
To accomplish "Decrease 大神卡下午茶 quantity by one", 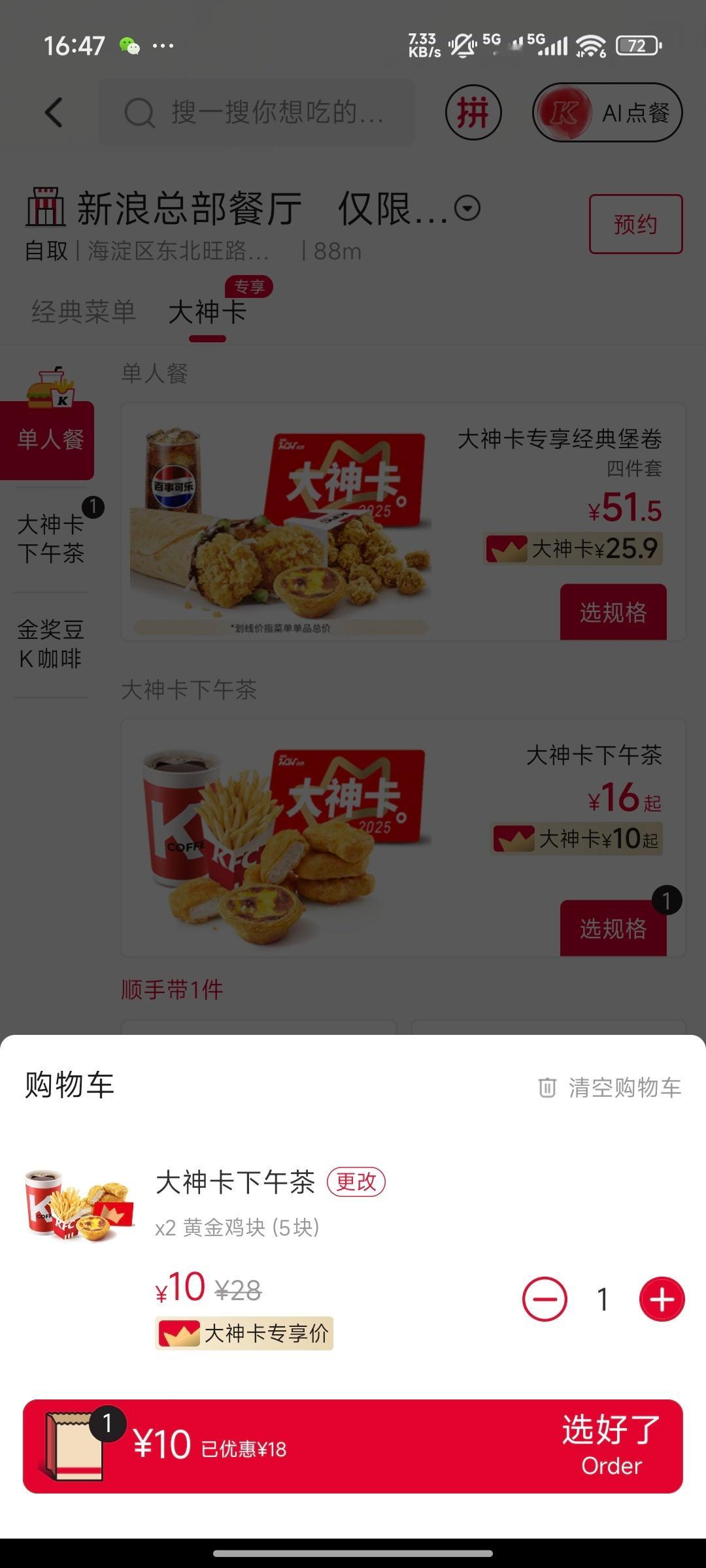I will click(x=545, y=1299).
